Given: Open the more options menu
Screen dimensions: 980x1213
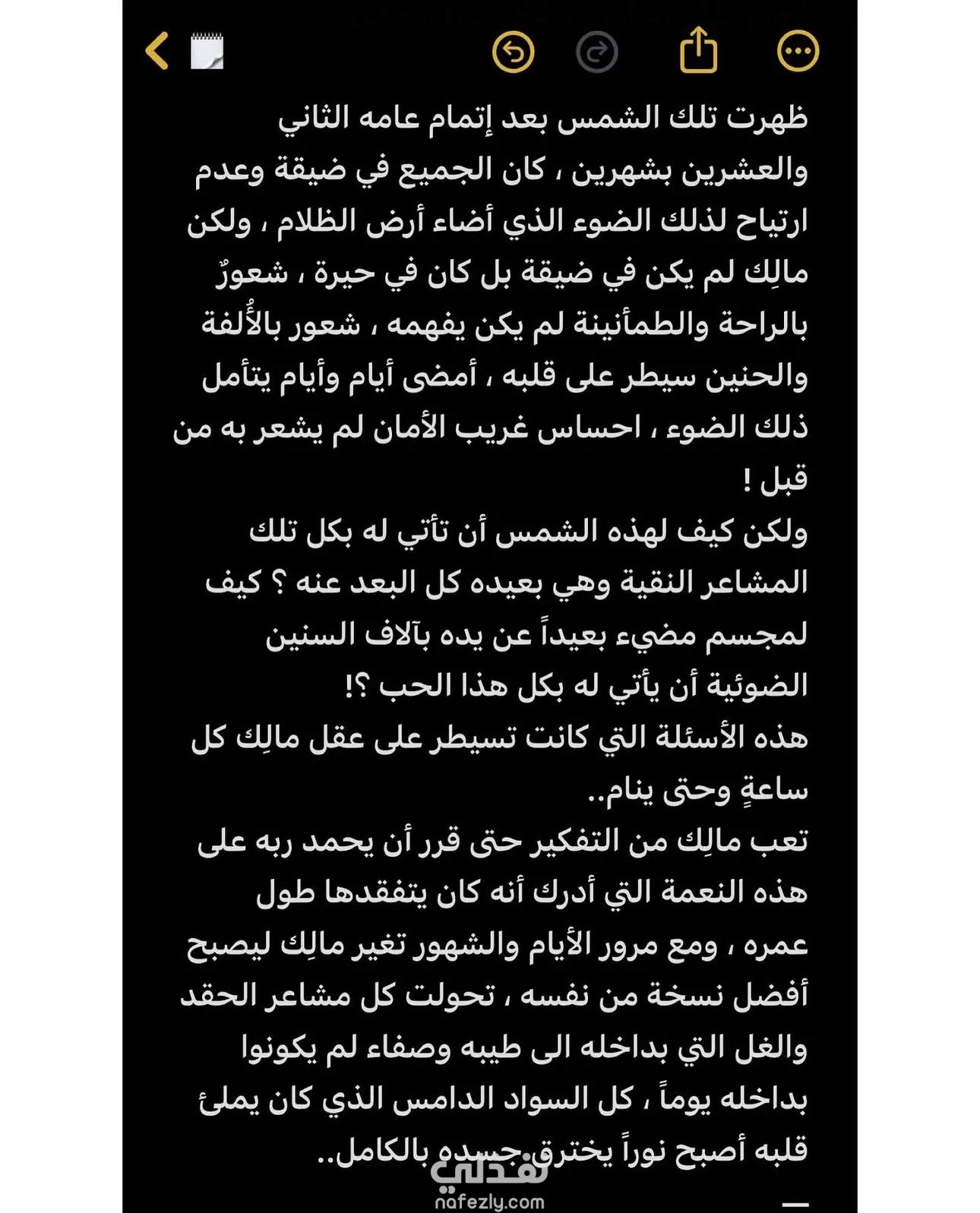Looking at the screenshot, I should click(x=798, y=52).
